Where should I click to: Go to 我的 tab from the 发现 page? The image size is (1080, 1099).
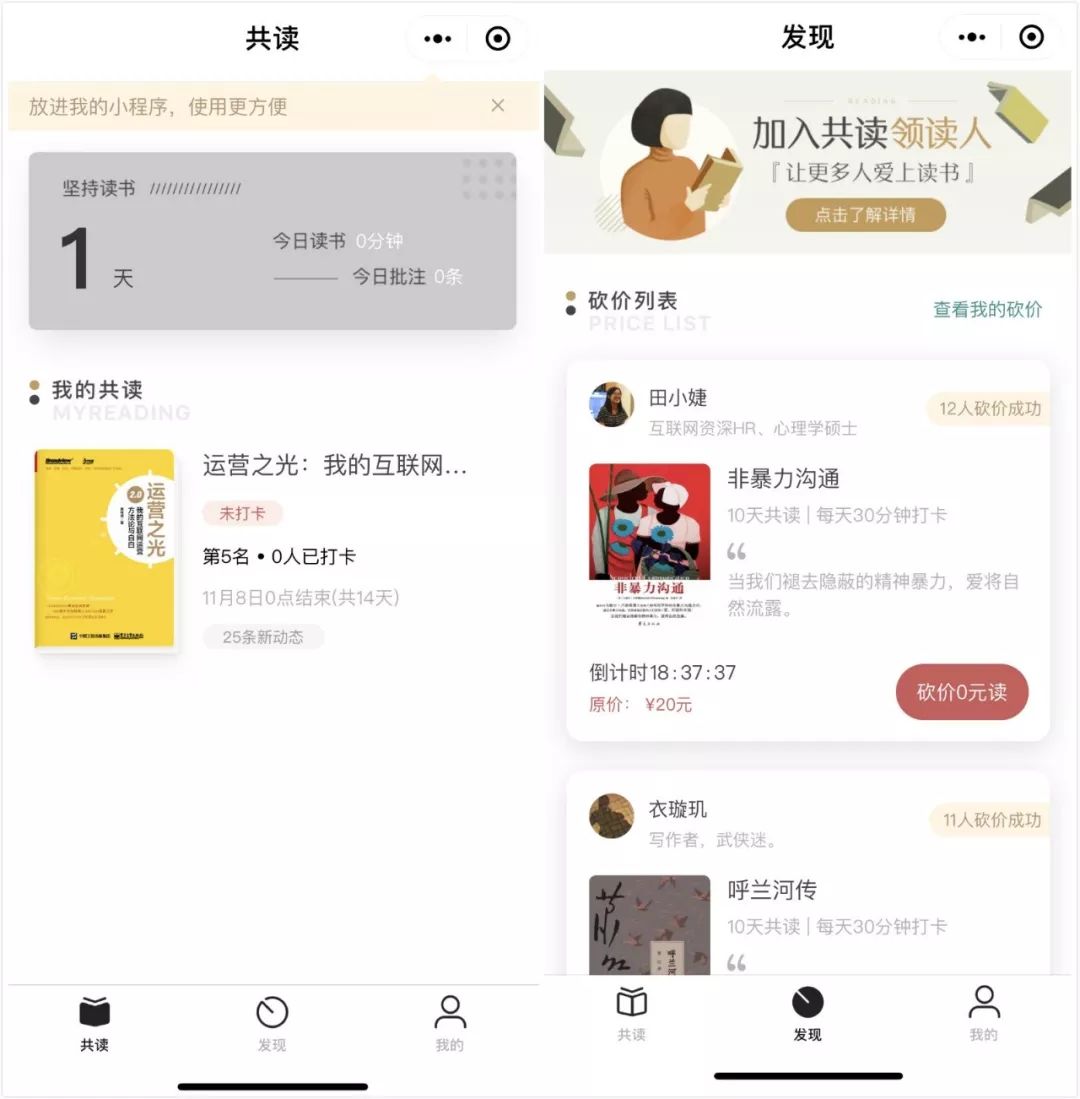tap(984, 1013)
